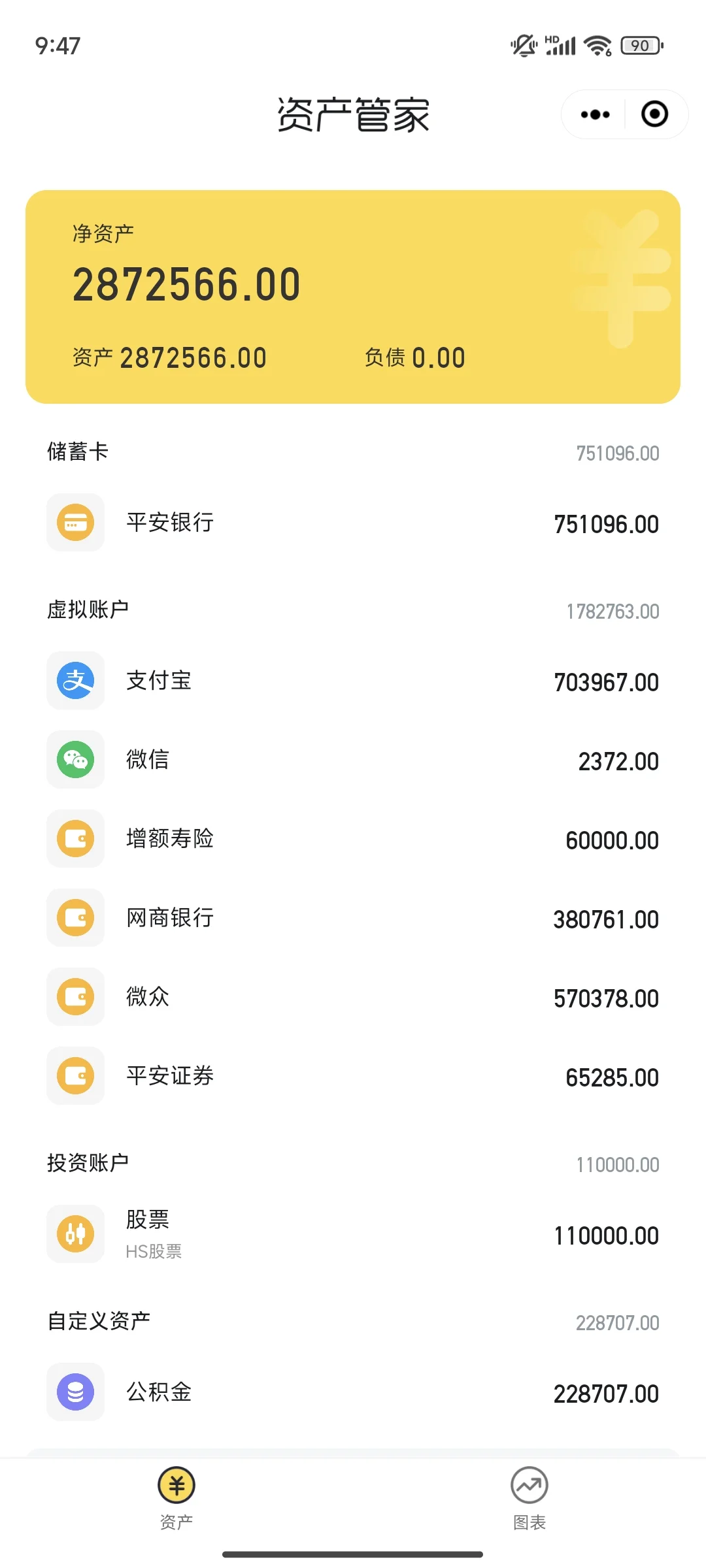The width and height of the screenshot is (706, 1568).
Task: Select the 资产 tab
Action: click(176, 1498)
